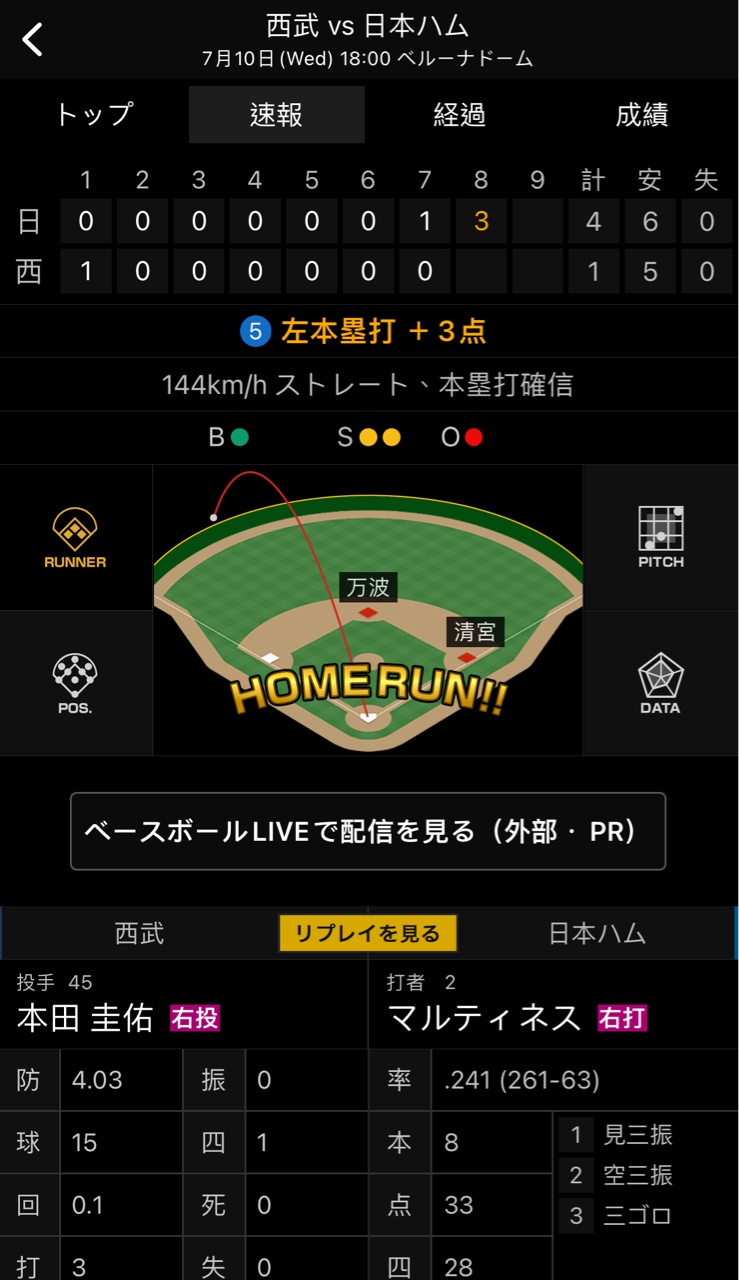Screen dimensions: 739x1280
Task: Select the 日本ハム team tab
Action: 597,933
